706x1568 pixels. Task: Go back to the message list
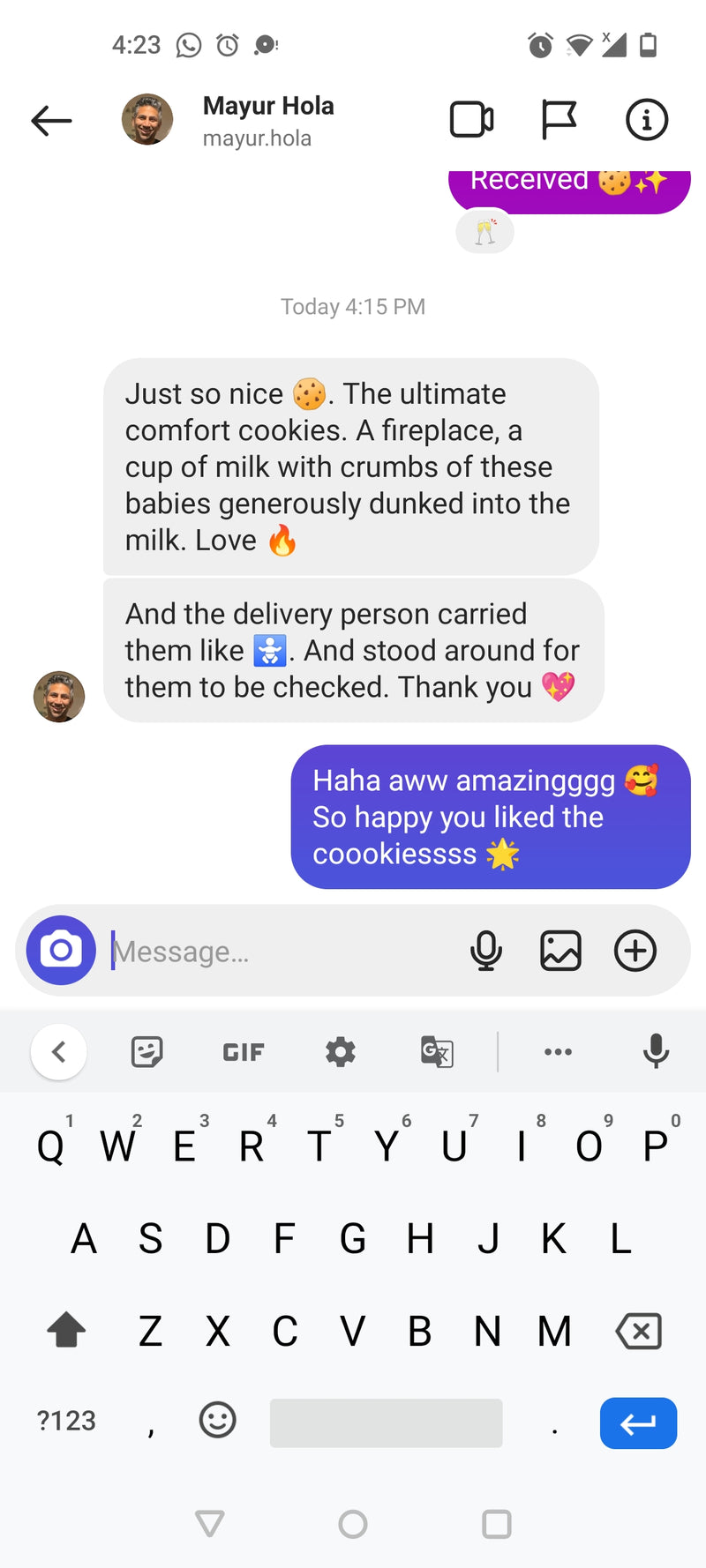(x=51, y=121)
